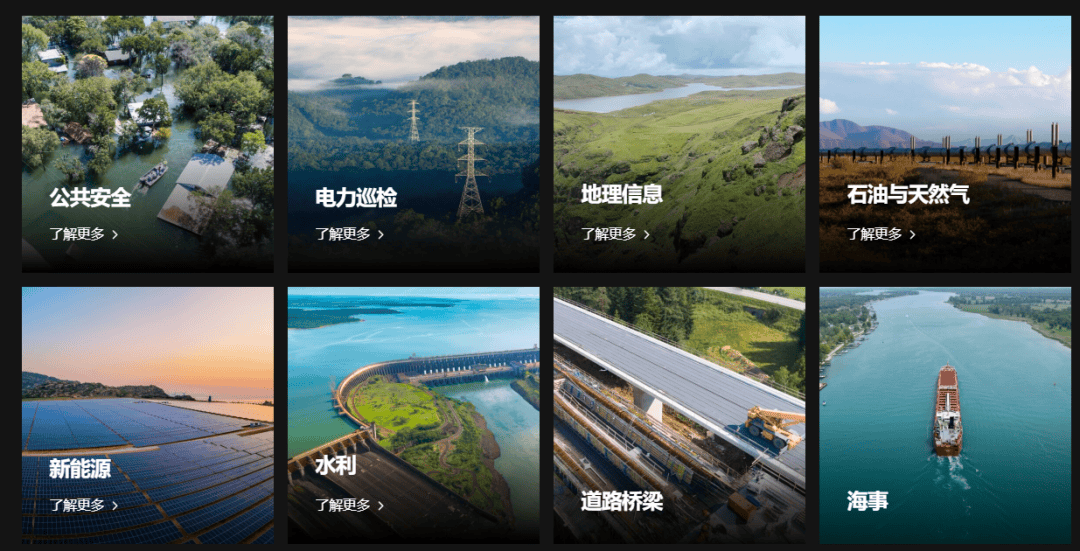Select the 新能源 solar panel card
Screen dimensions: 1080x551
147,414
